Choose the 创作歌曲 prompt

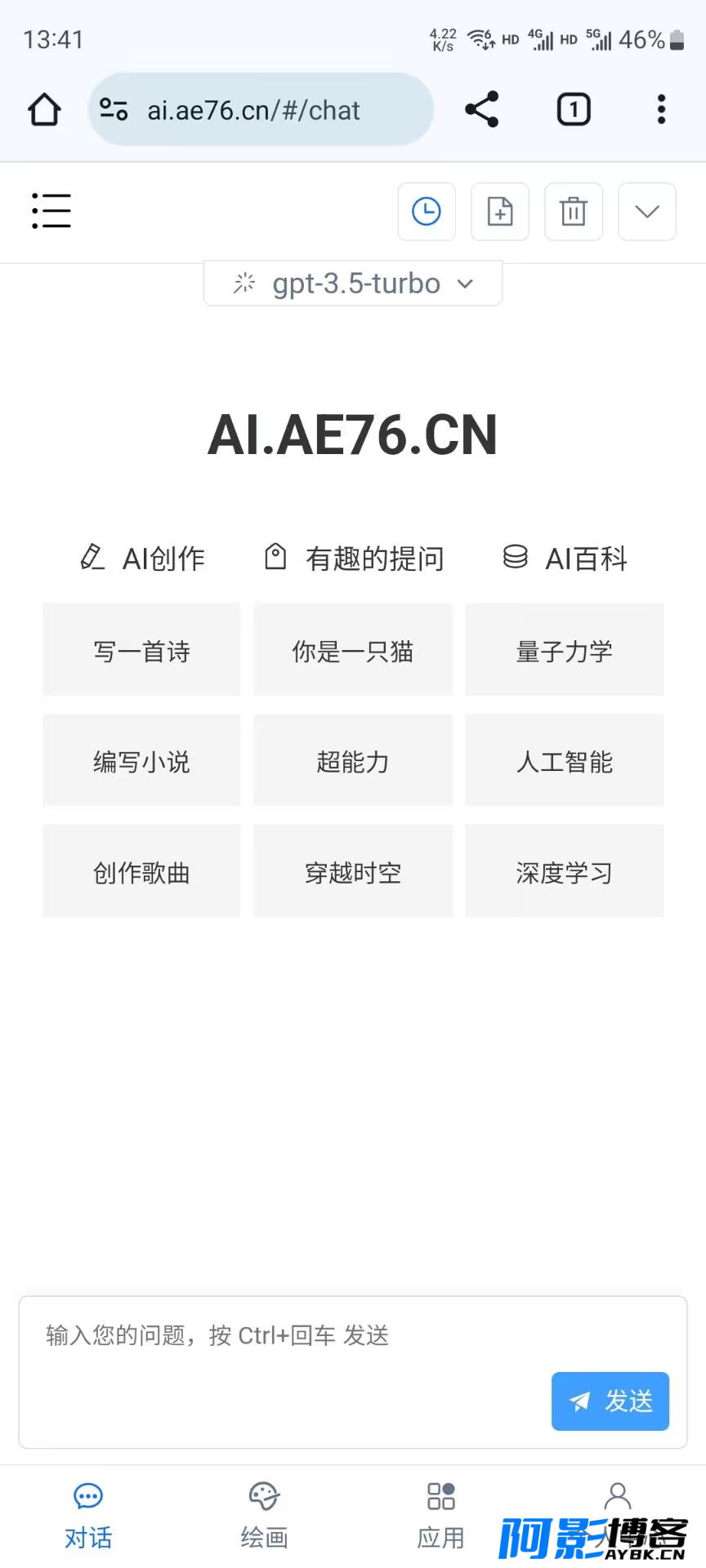tap(141, 871)
